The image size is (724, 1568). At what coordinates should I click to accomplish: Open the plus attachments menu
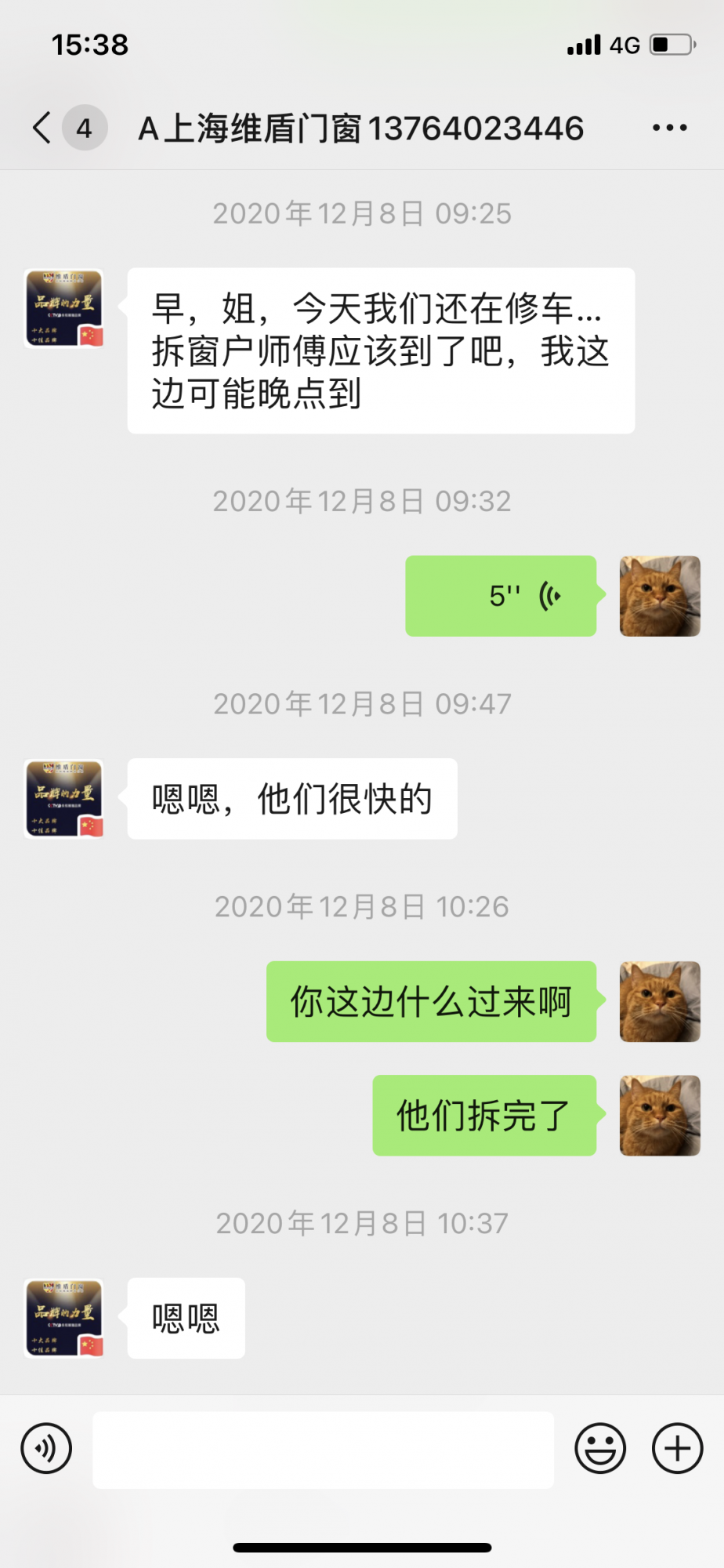point(677,1448)
